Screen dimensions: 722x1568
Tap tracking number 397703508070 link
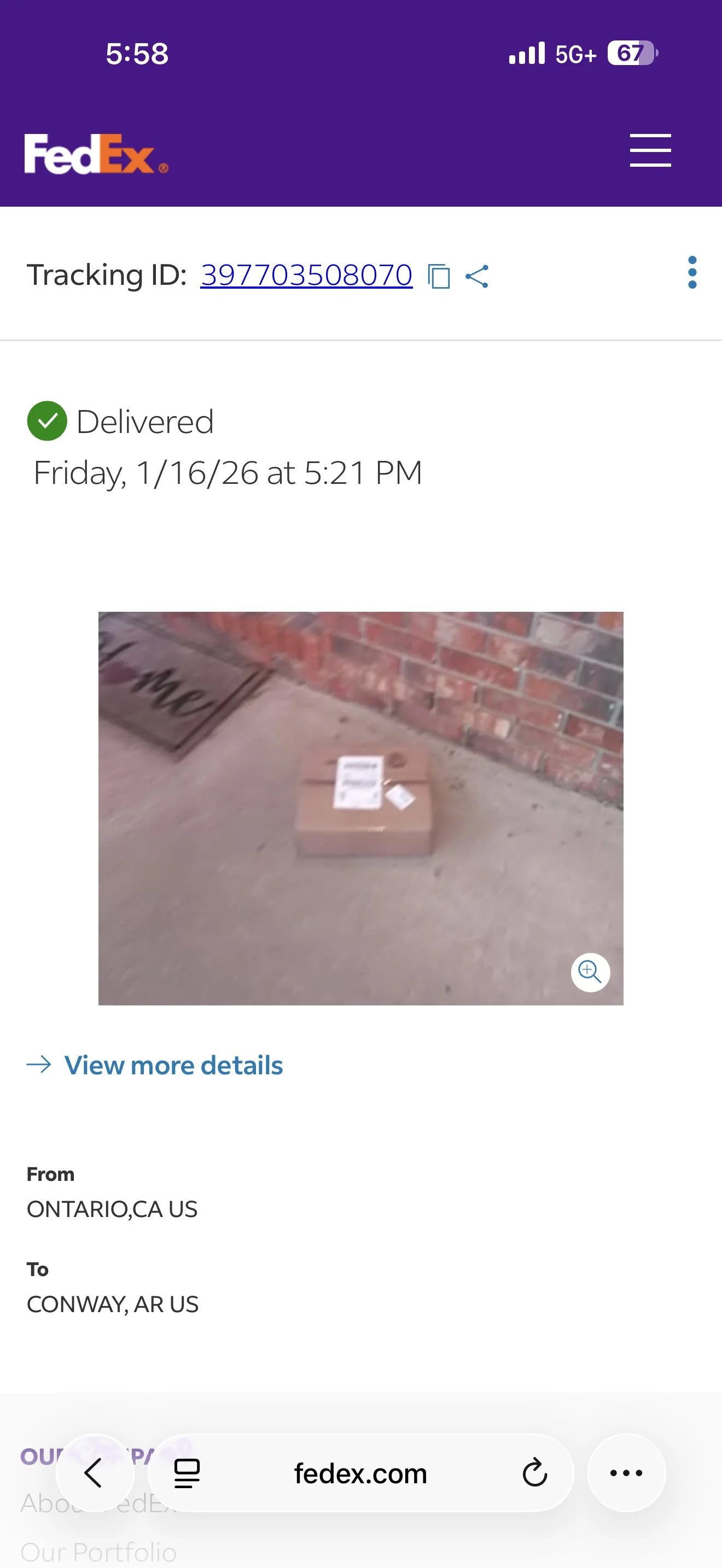coord(306,275)
